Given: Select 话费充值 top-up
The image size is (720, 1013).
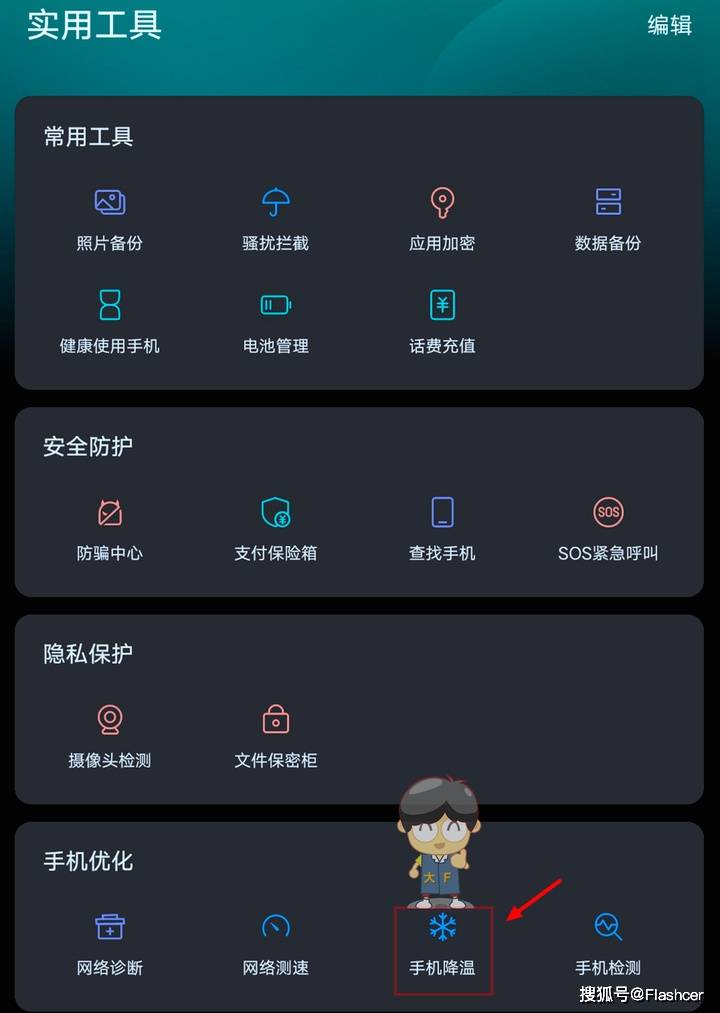Looking at the screenshot, I should point(442,321).
